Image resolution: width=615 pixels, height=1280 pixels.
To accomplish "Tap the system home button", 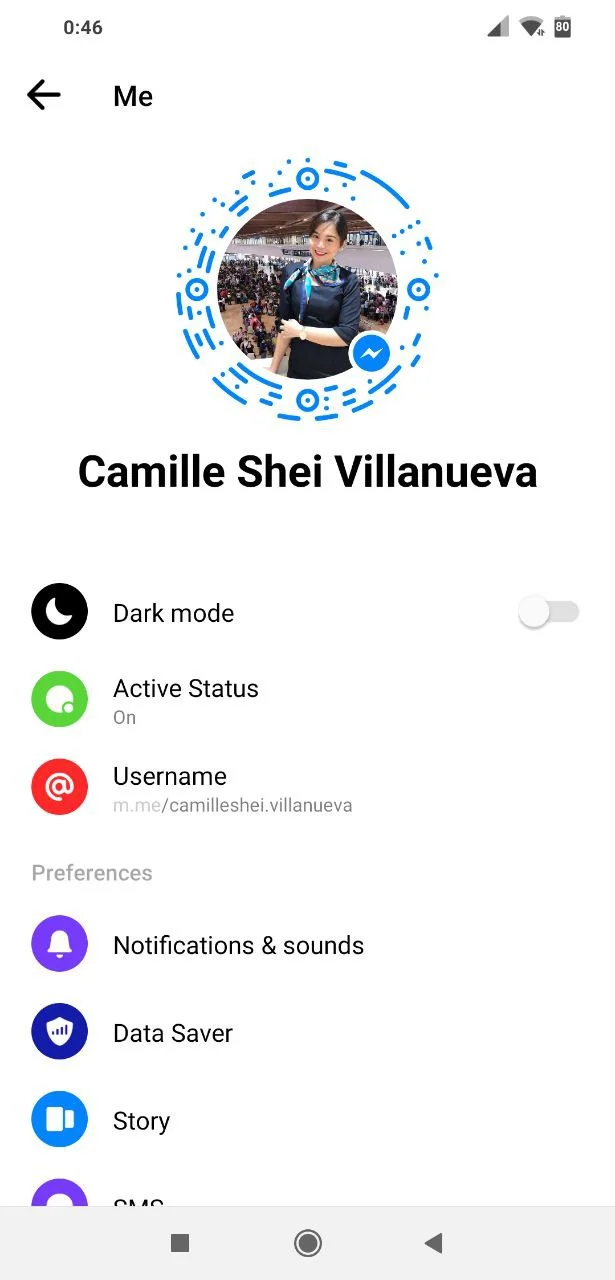I will pyautogui.click(x=308, y=1243).
